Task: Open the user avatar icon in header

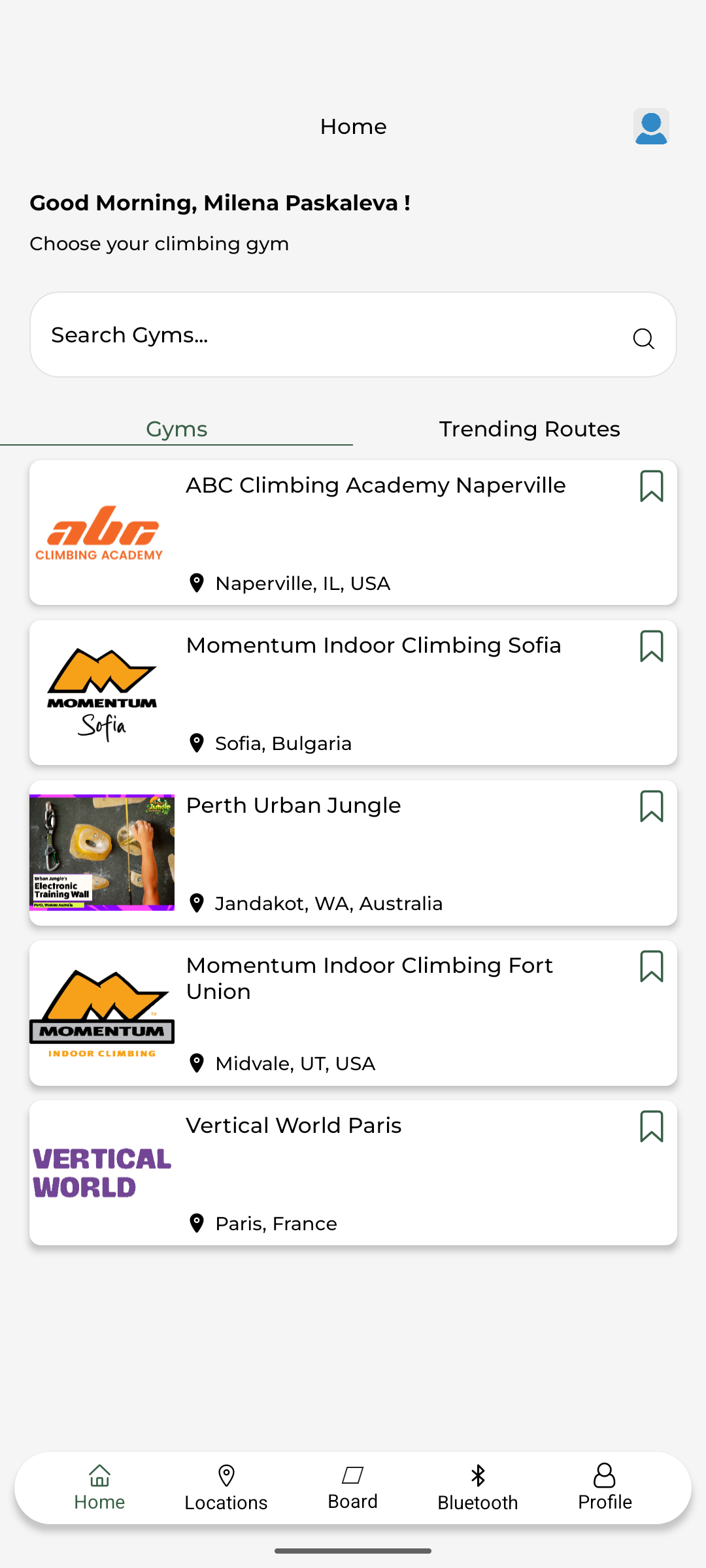Action: [650, 127]
